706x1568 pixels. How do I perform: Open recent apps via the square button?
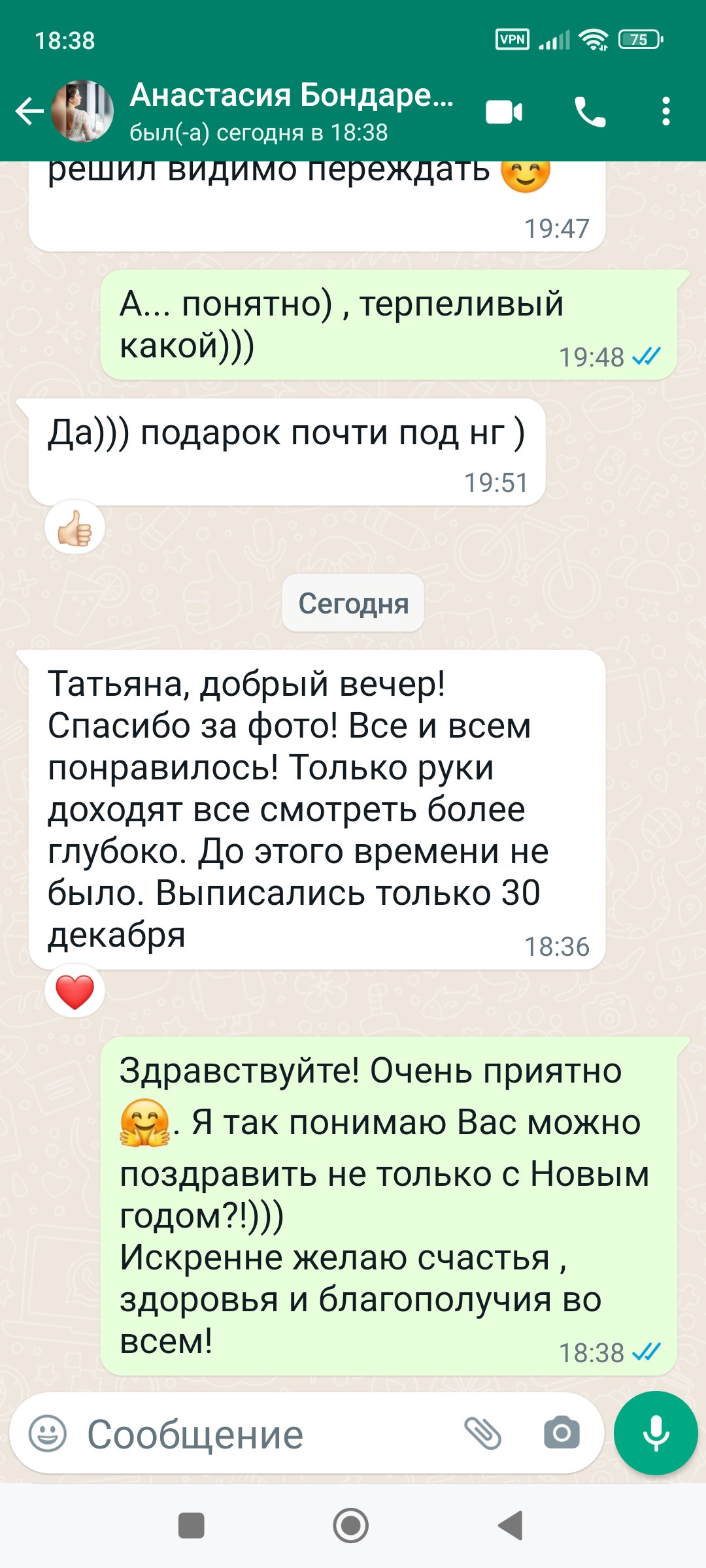192,1526
